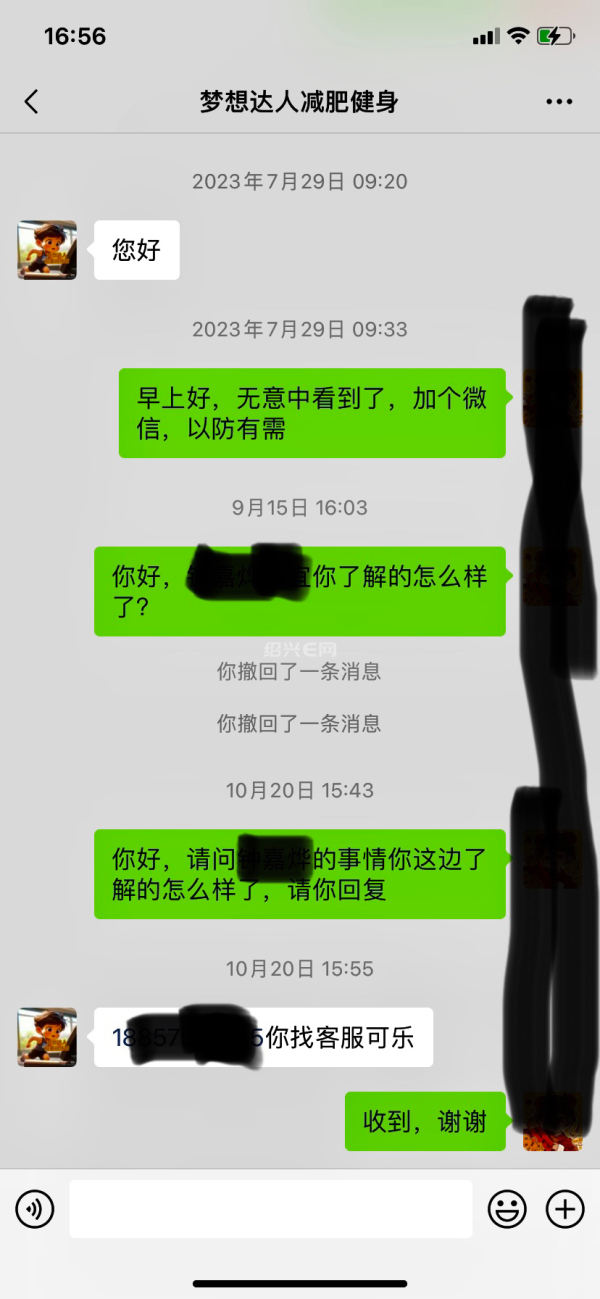Viewport: 600px width, 1299px height.
Task: Switch to voice message input
Action: [35, 1210]
